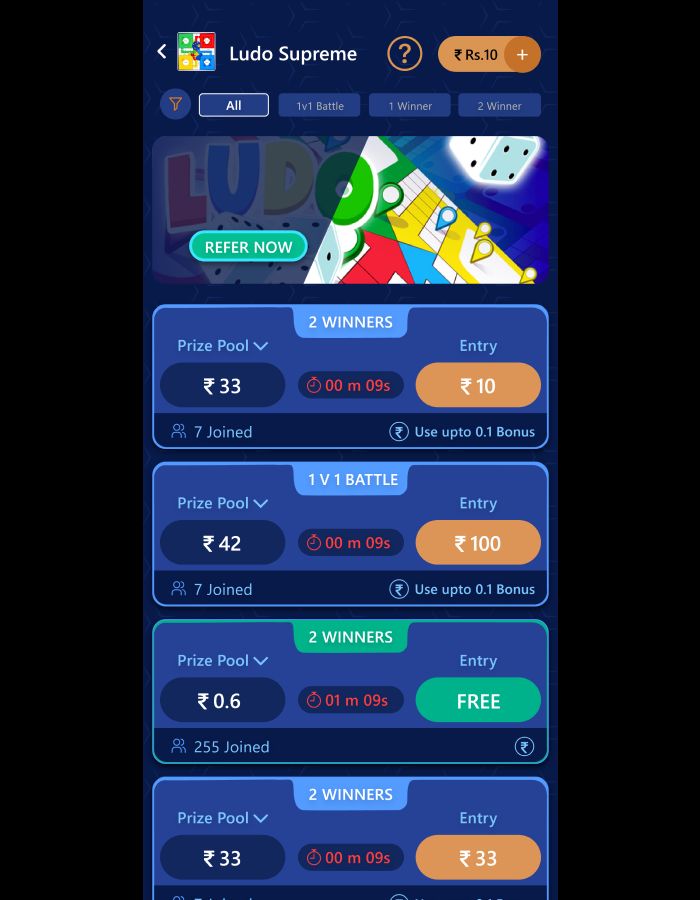Viewport: 700px width, 900px height.
Task: Open the filter funnel icon
Action: click(175, 104)
